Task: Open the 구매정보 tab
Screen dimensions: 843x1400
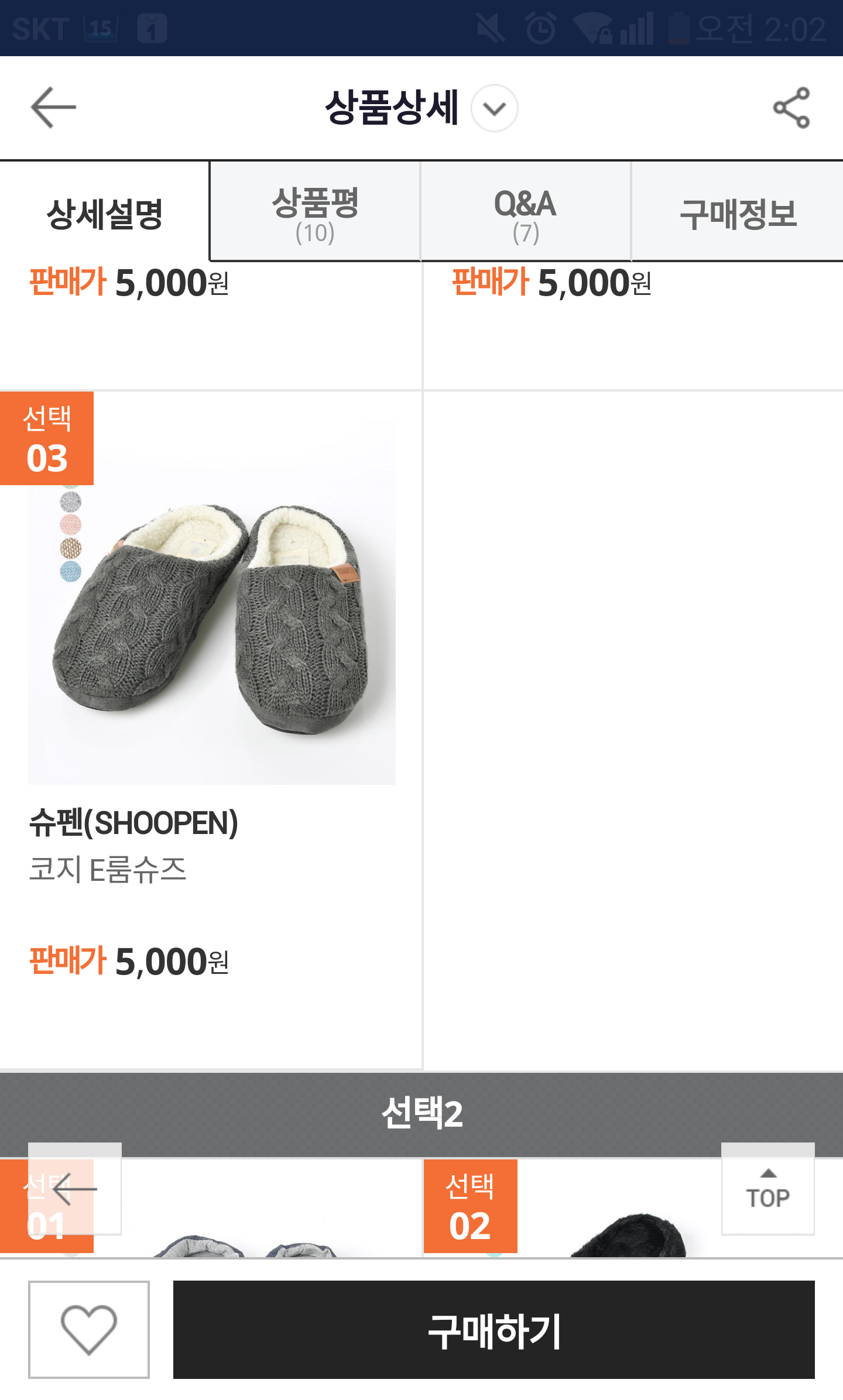Action: (738, 213)
